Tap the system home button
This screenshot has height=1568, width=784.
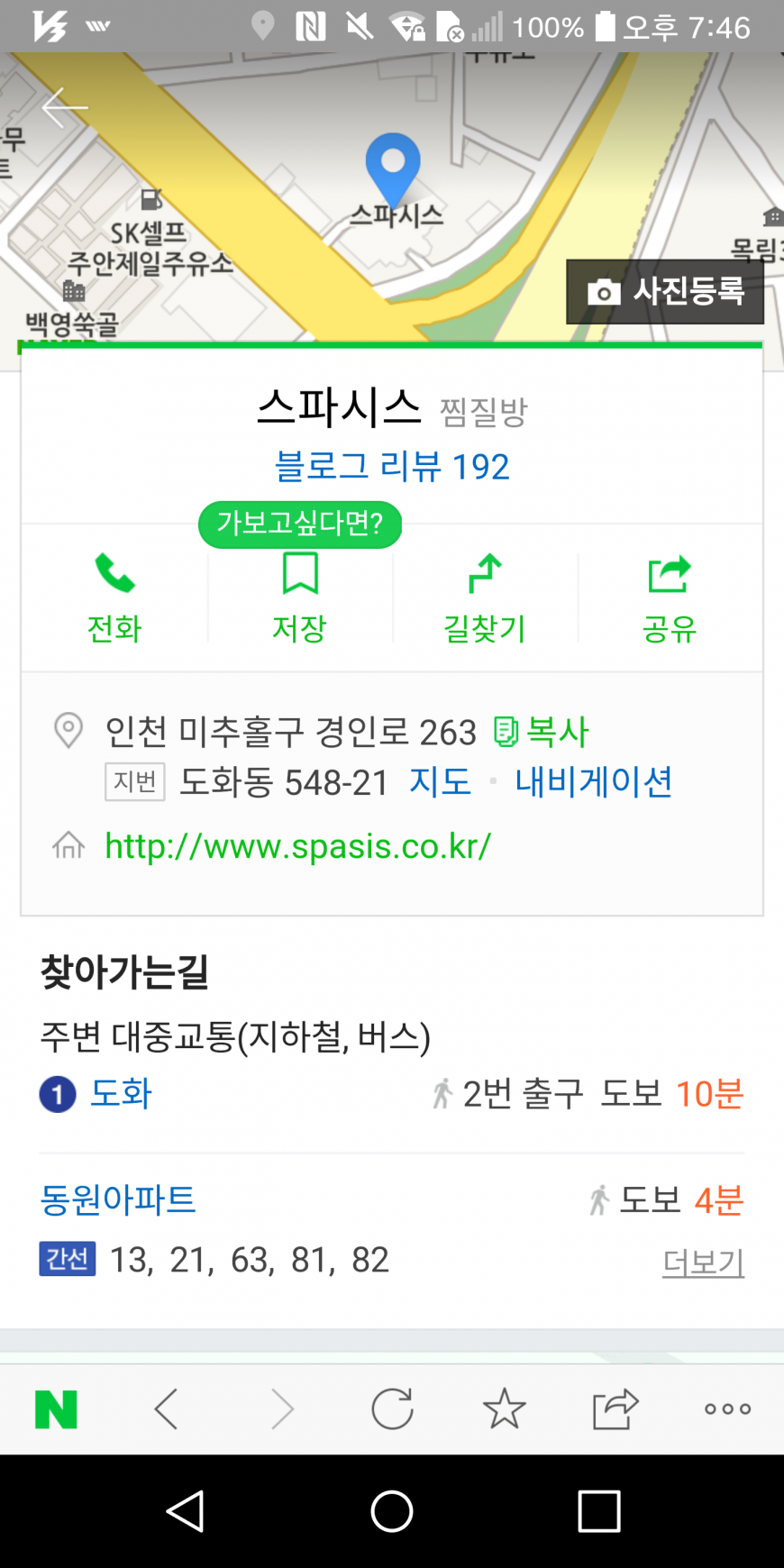pos(392,1511)
